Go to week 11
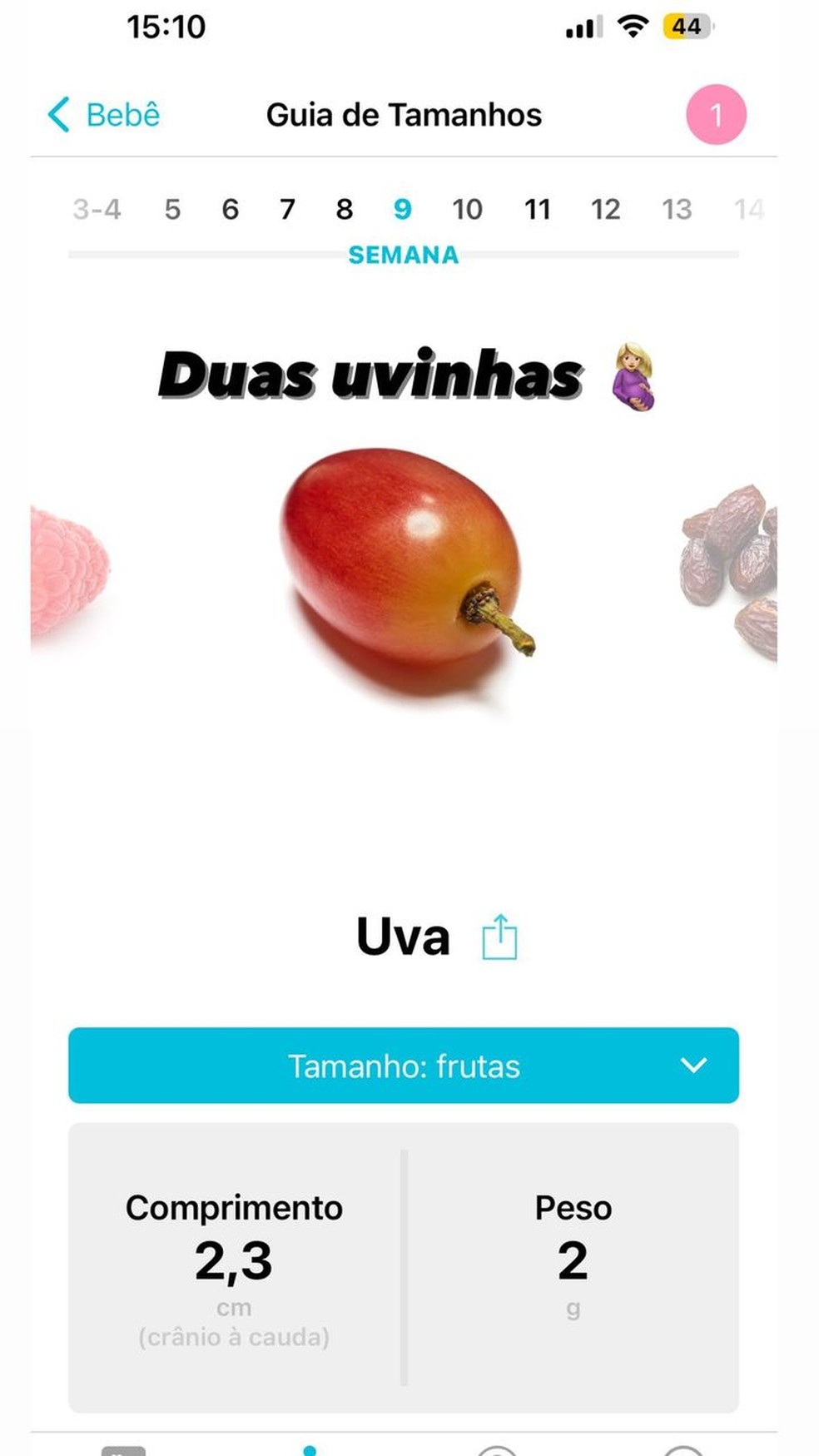 537,209
